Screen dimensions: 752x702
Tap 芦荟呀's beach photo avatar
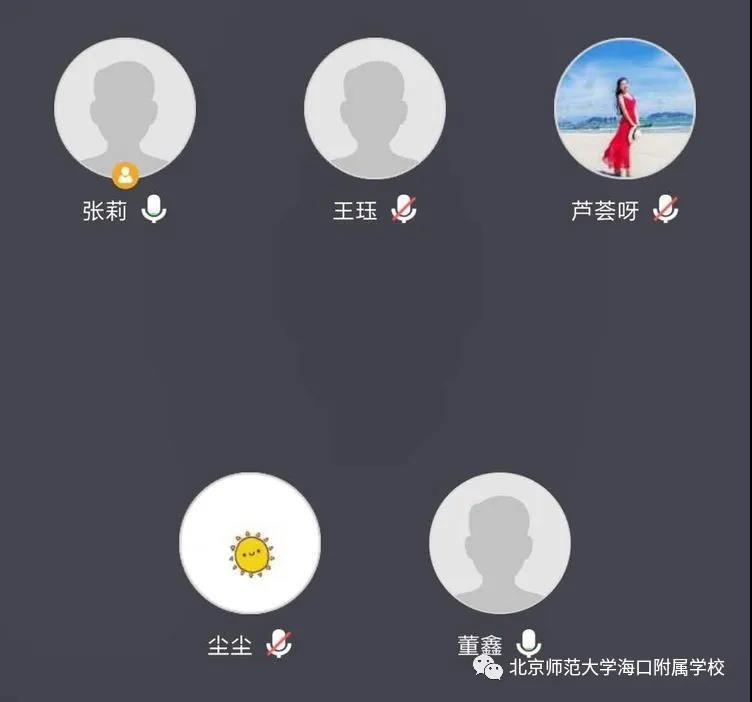(625, 108)
